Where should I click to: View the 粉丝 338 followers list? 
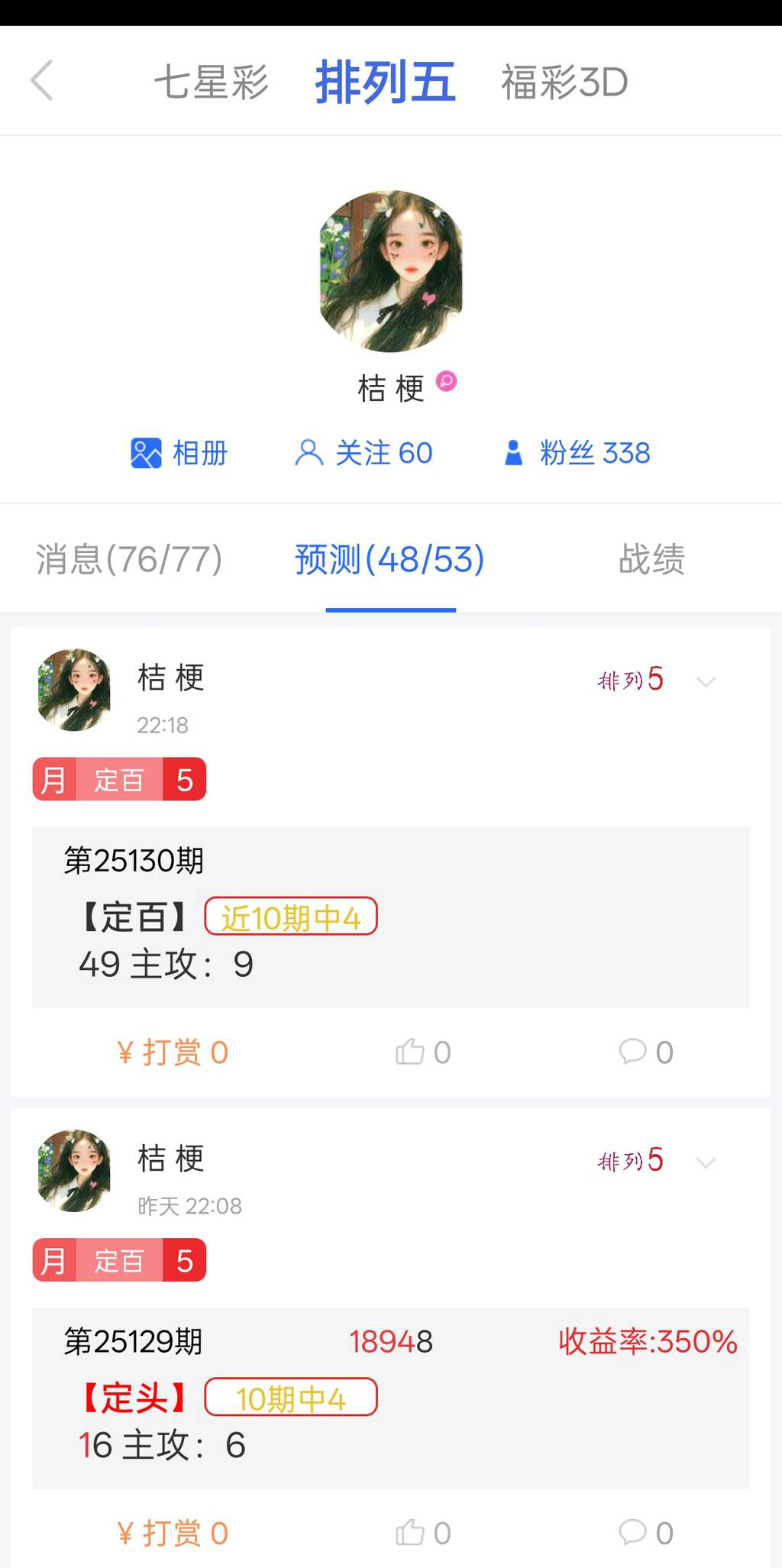coord(577,453)
